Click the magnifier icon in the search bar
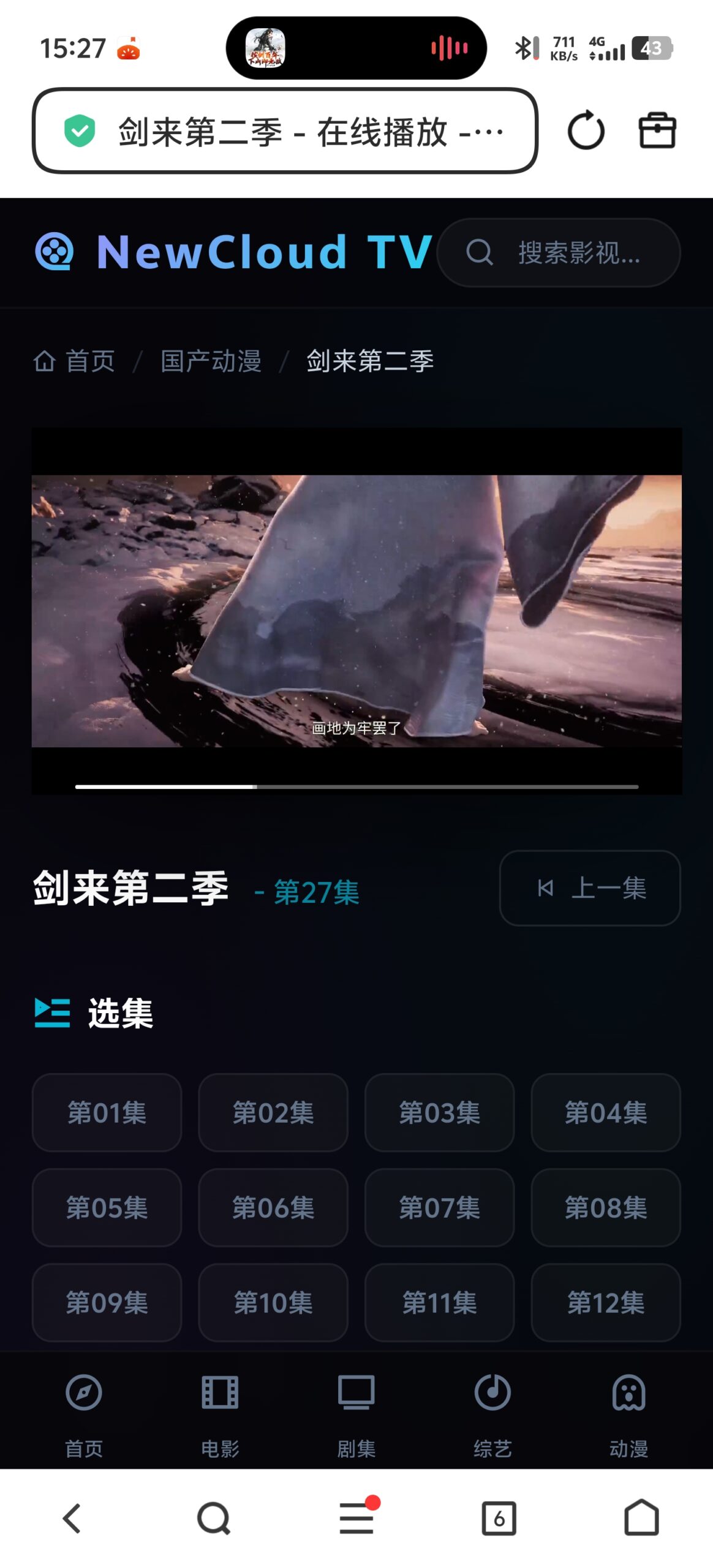This screenshot has height=1568, width=713. pos(481,253)
